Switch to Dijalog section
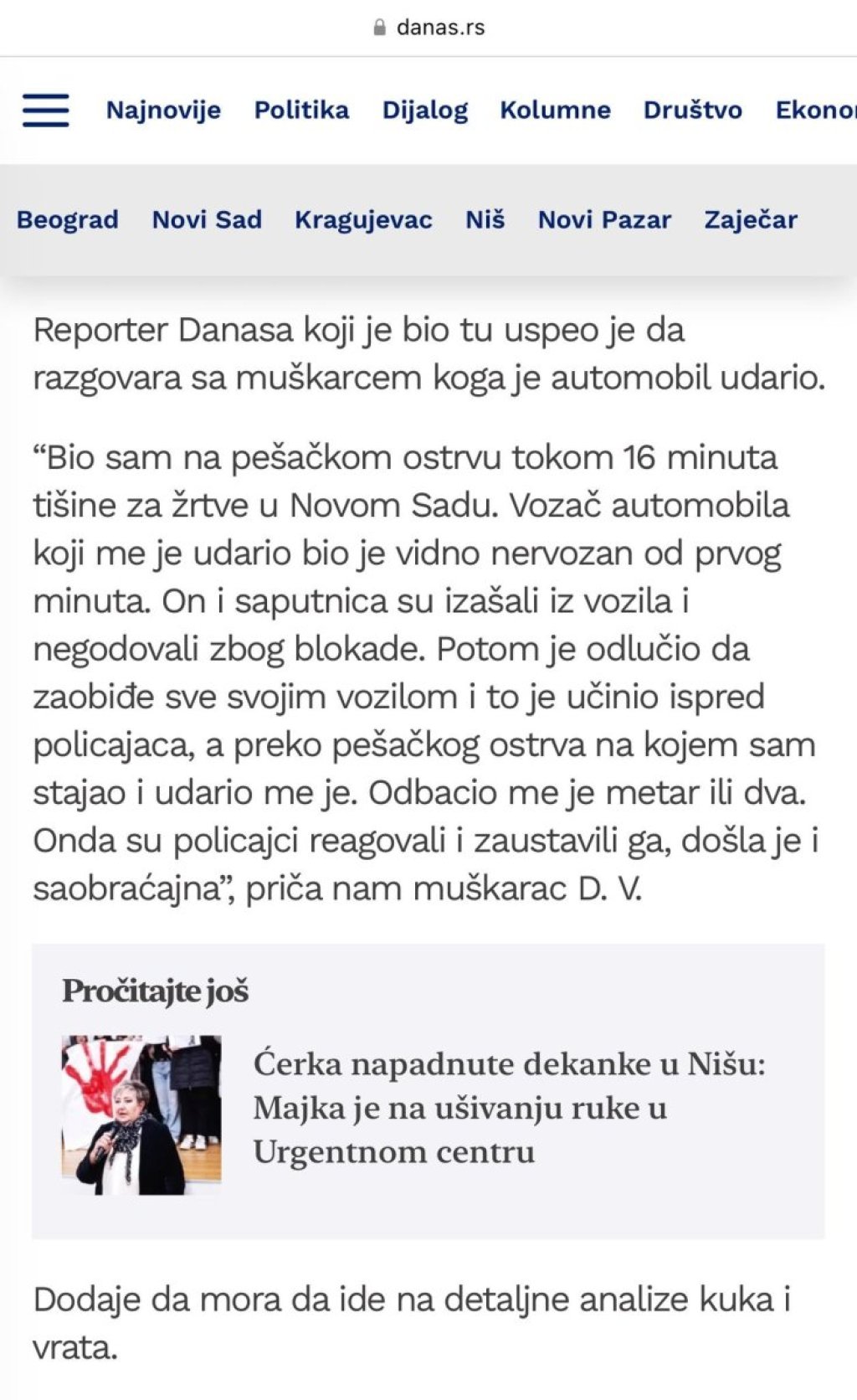Viewport: 857px width, 1400px height. [x=424, y=110]
